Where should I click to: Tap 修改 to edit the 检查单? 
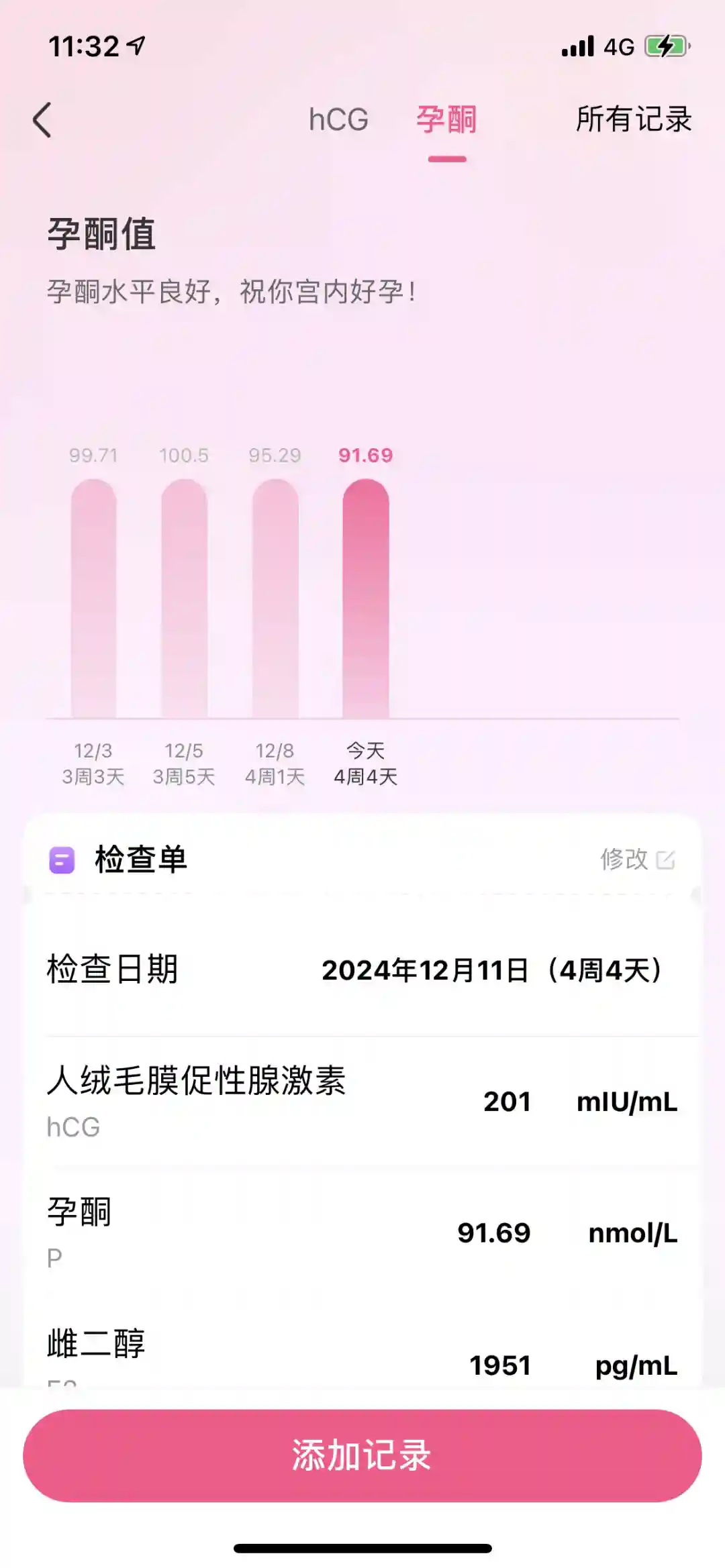636,859
